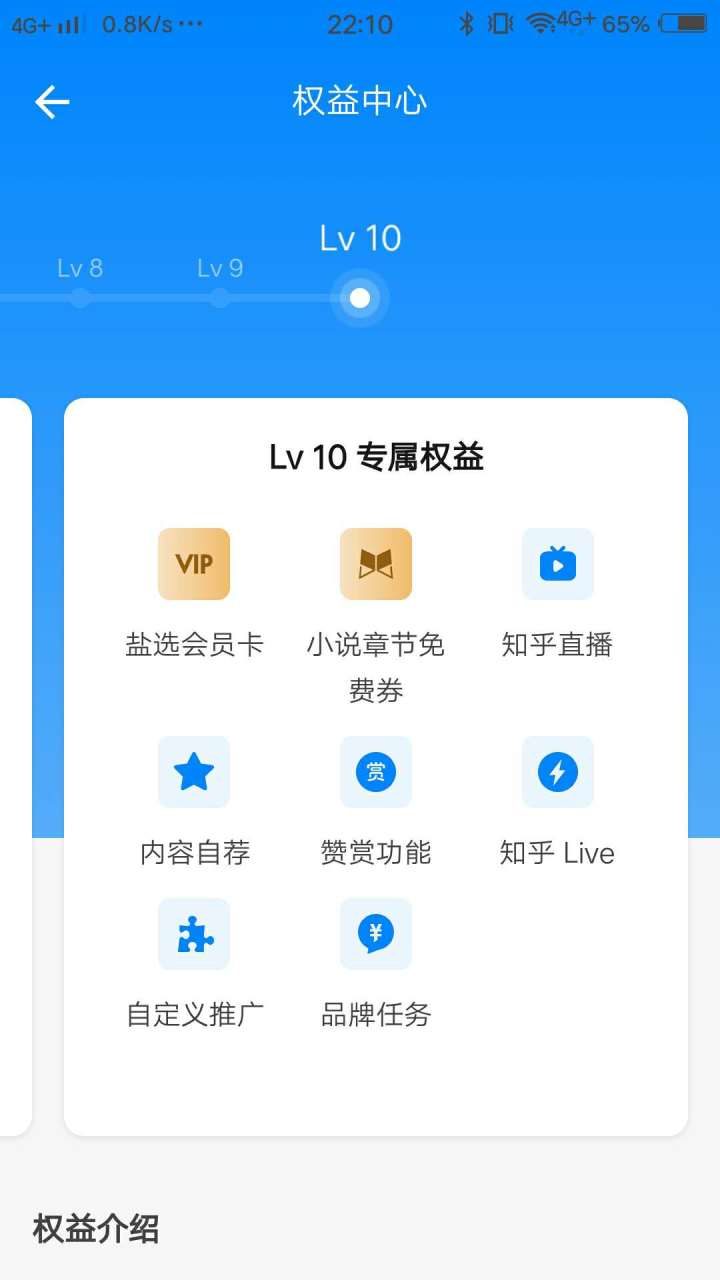Viewport: 720px width, 1280px height.
Task: Select the 小说章节免费券 book icon
Action: pyautogui.click(x=375, y=564)
